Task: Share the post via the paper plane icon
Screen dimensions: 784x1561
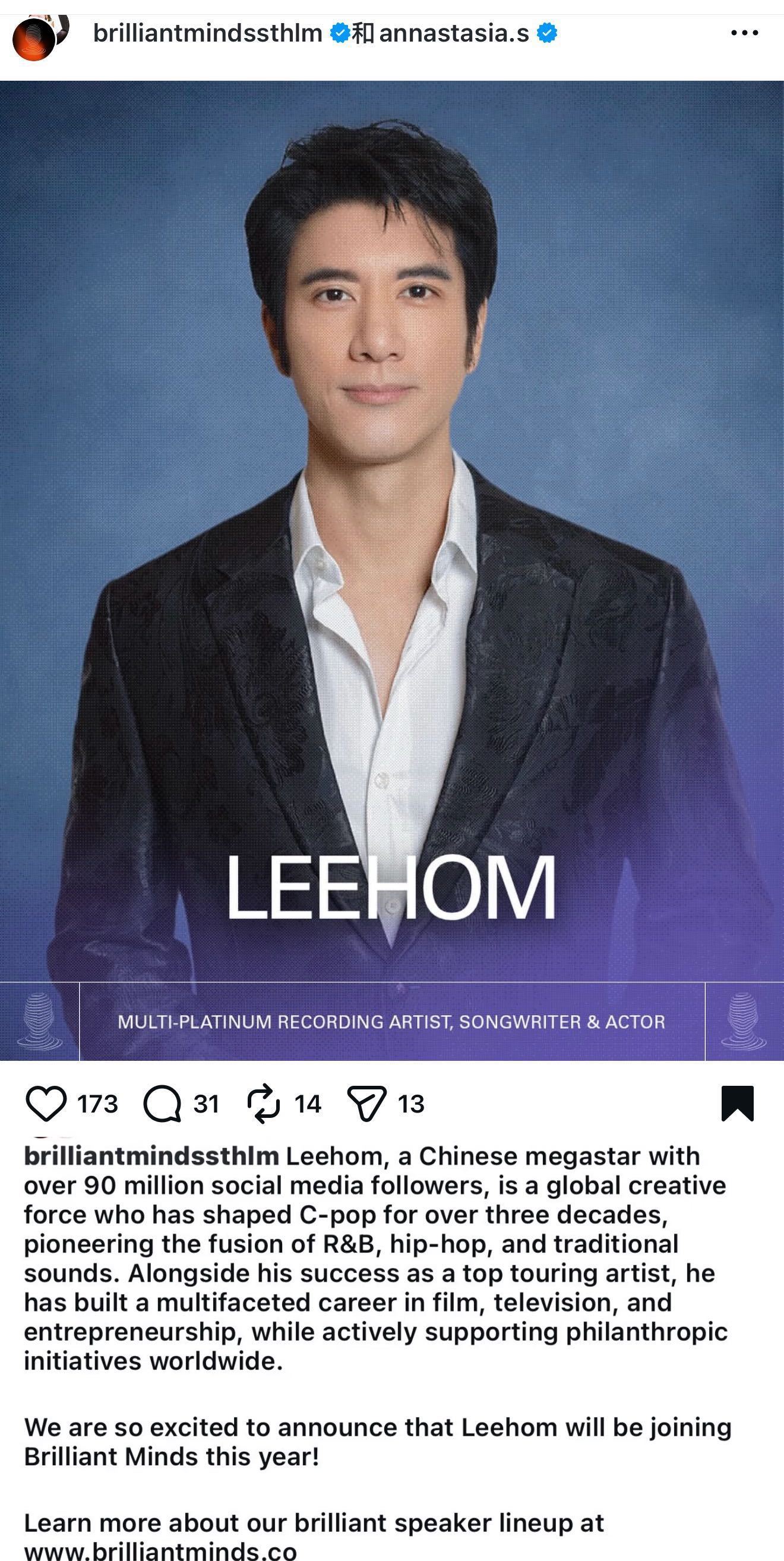Action: click(x=366, y=1104)
